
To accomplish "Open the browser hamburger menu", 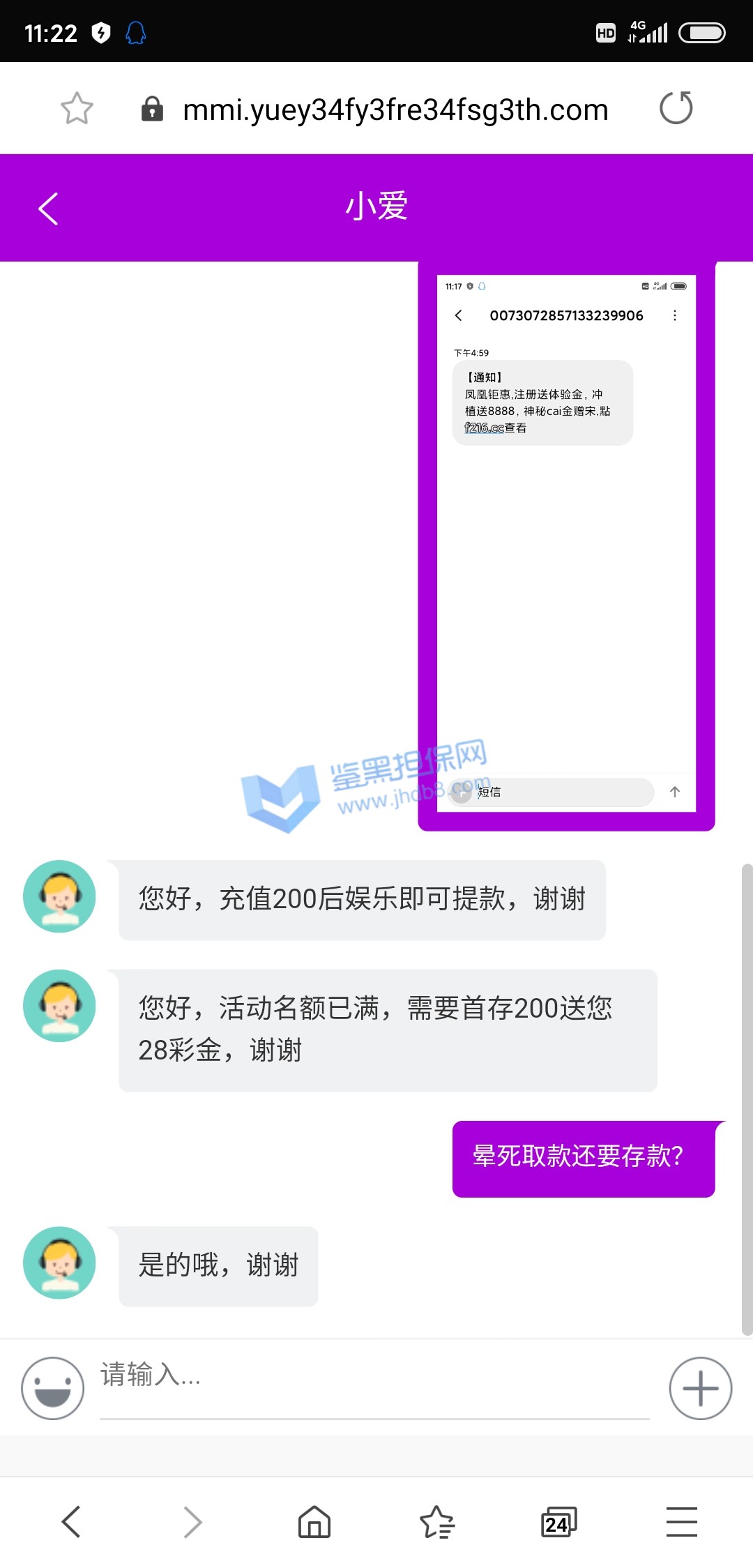I will (681, 1521).
